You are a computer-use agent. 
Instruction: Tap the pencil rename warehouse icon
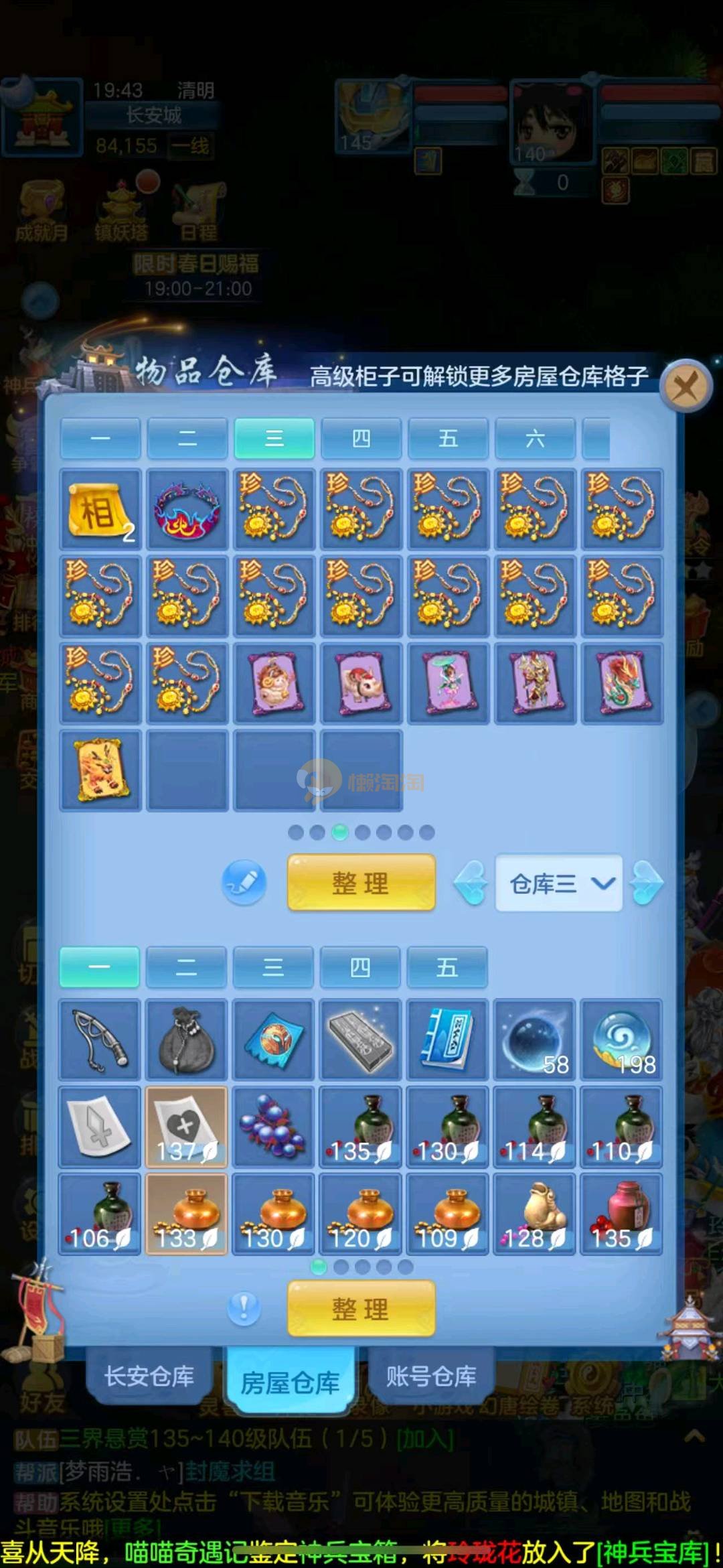[x=244, y=883]
